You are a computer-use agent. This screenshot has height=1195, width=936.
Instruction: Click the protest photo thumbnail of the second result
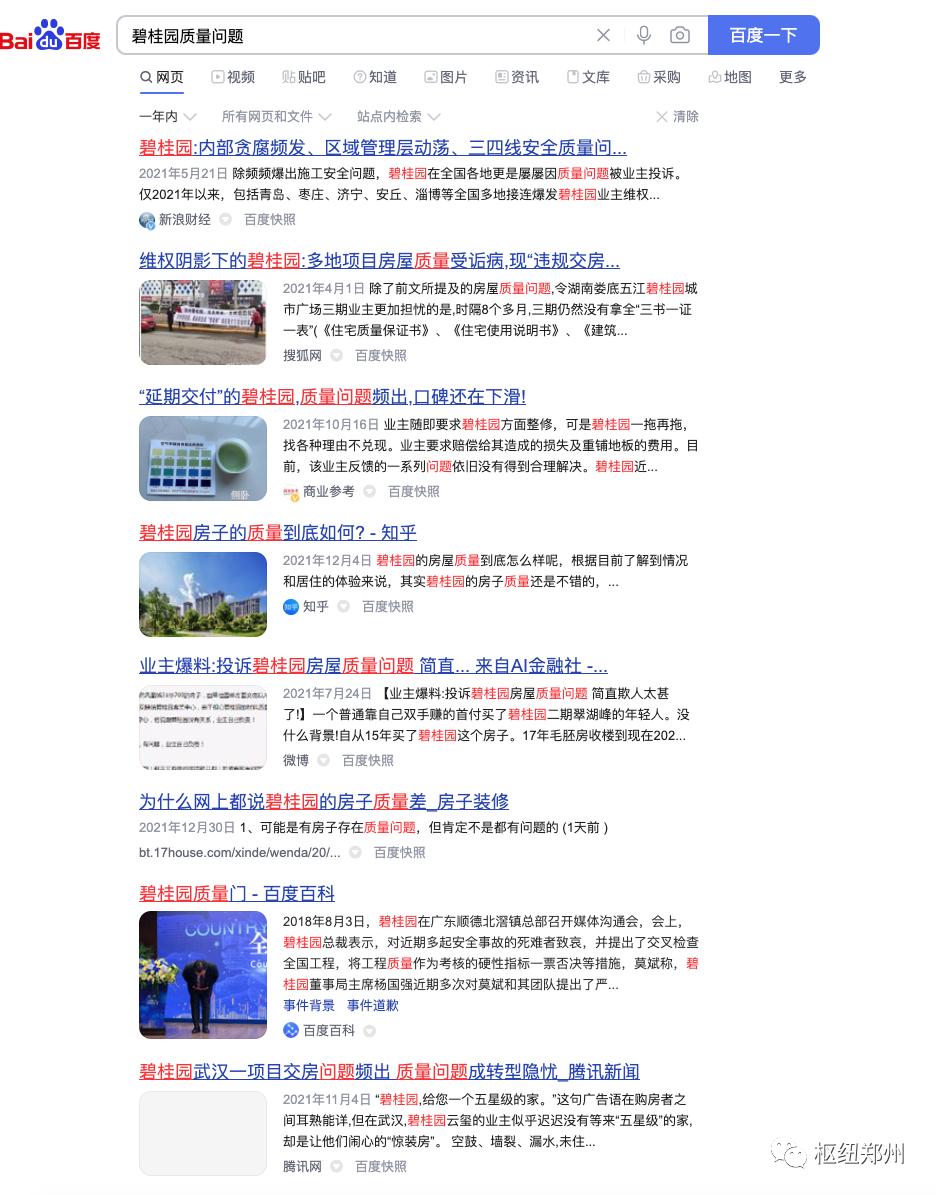(x=202, y=321)
